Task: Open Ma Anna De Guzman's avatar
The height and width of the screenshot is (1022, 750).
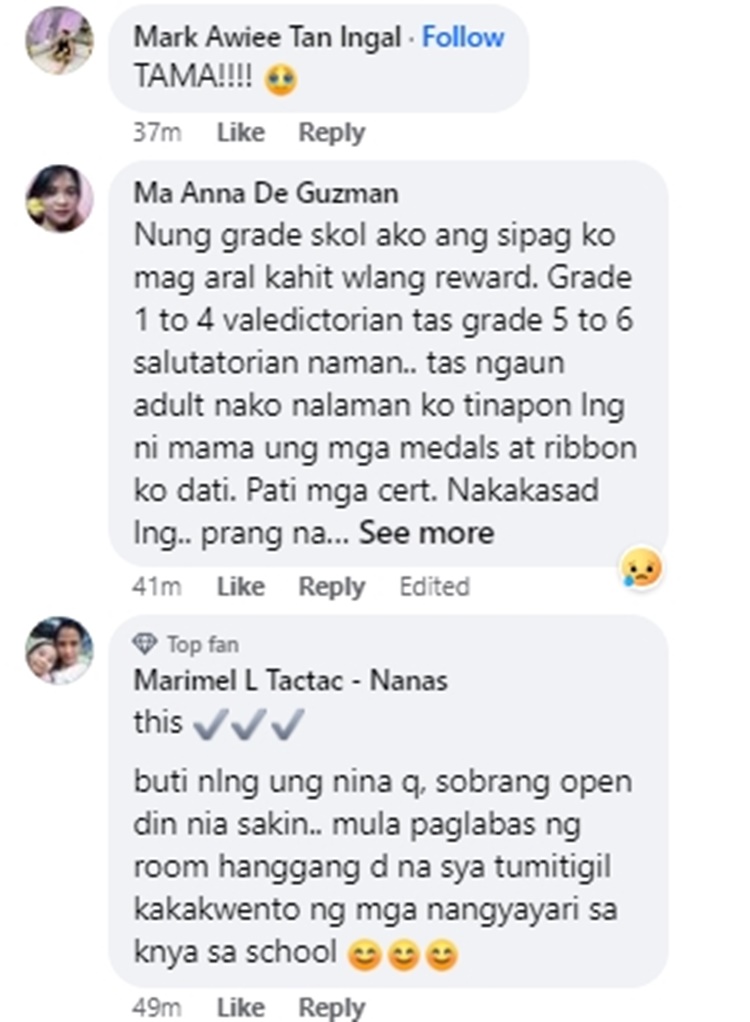Action: click(59, 199)
